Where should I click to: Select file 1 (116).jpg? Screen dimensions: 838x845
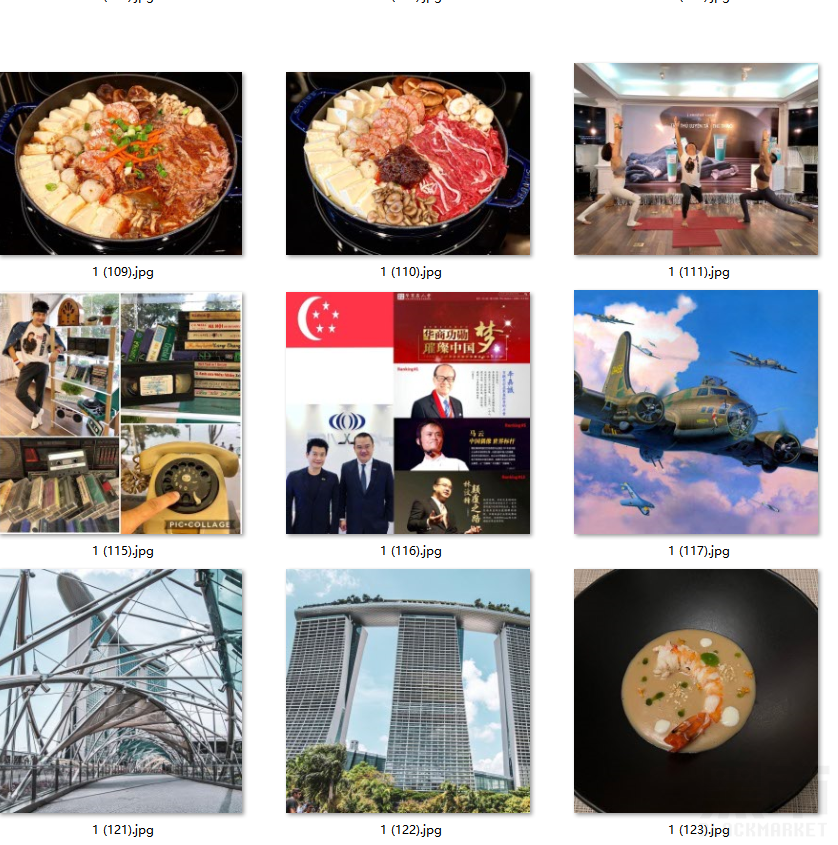coord(408,413)
